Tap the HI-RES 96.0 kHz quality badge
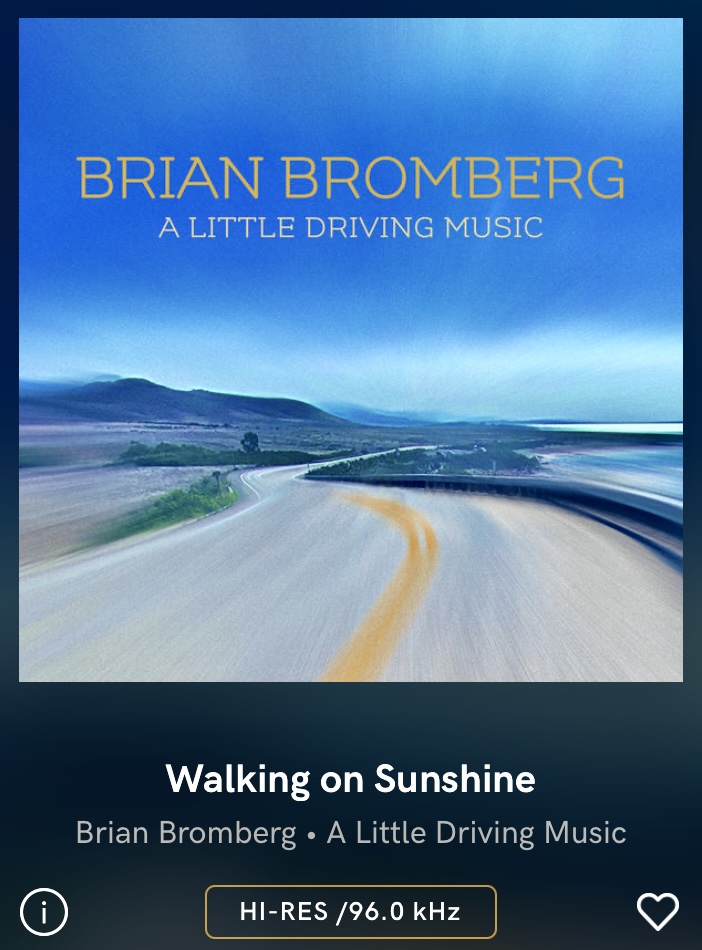This screenshot has height=950, width=702. (350, 912)
